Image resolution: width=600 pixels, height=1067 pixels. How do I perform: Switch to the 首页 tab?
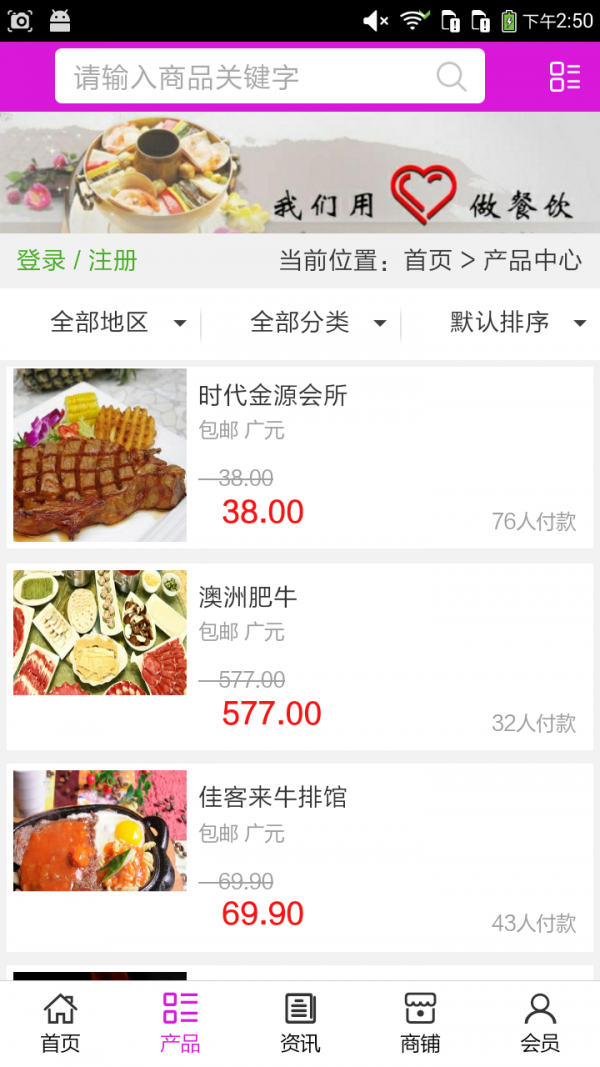pyautogui.click(x=60, y=1023)
